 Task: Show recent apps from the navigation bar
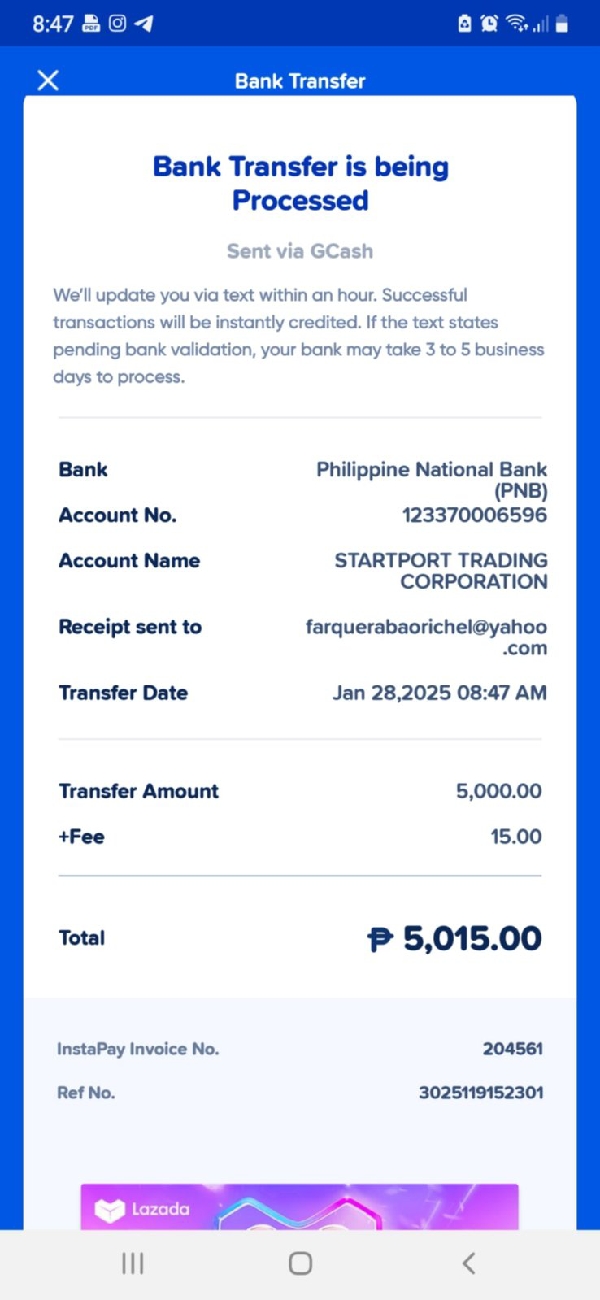tap(132, 1263)
